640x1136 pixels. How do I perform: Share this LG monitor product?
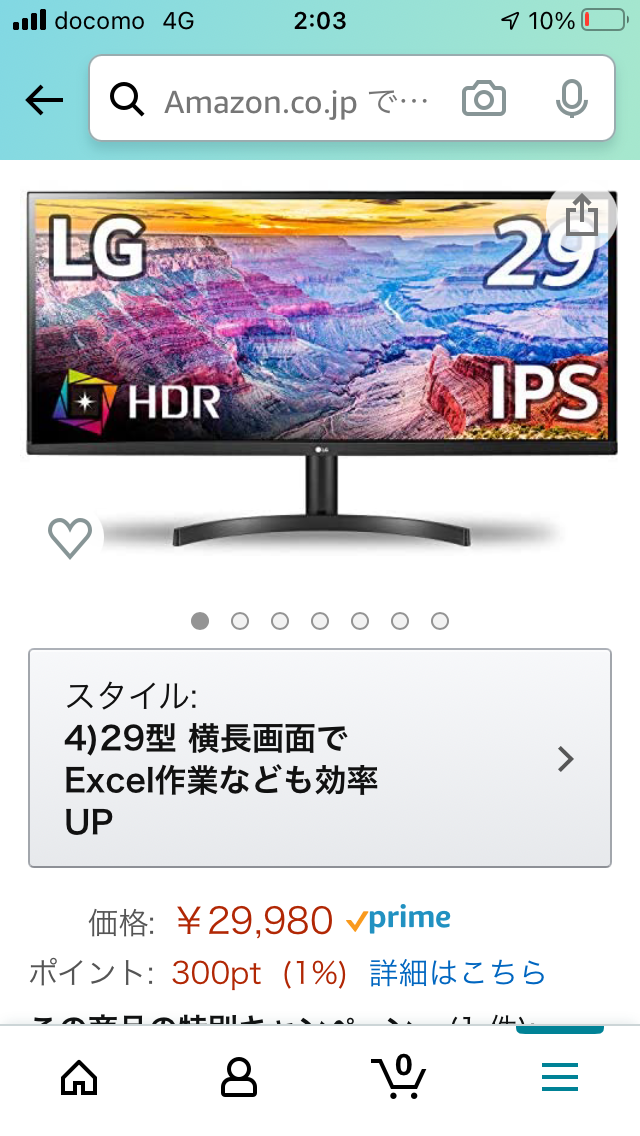pyautogui.click(x=581, y=214)
